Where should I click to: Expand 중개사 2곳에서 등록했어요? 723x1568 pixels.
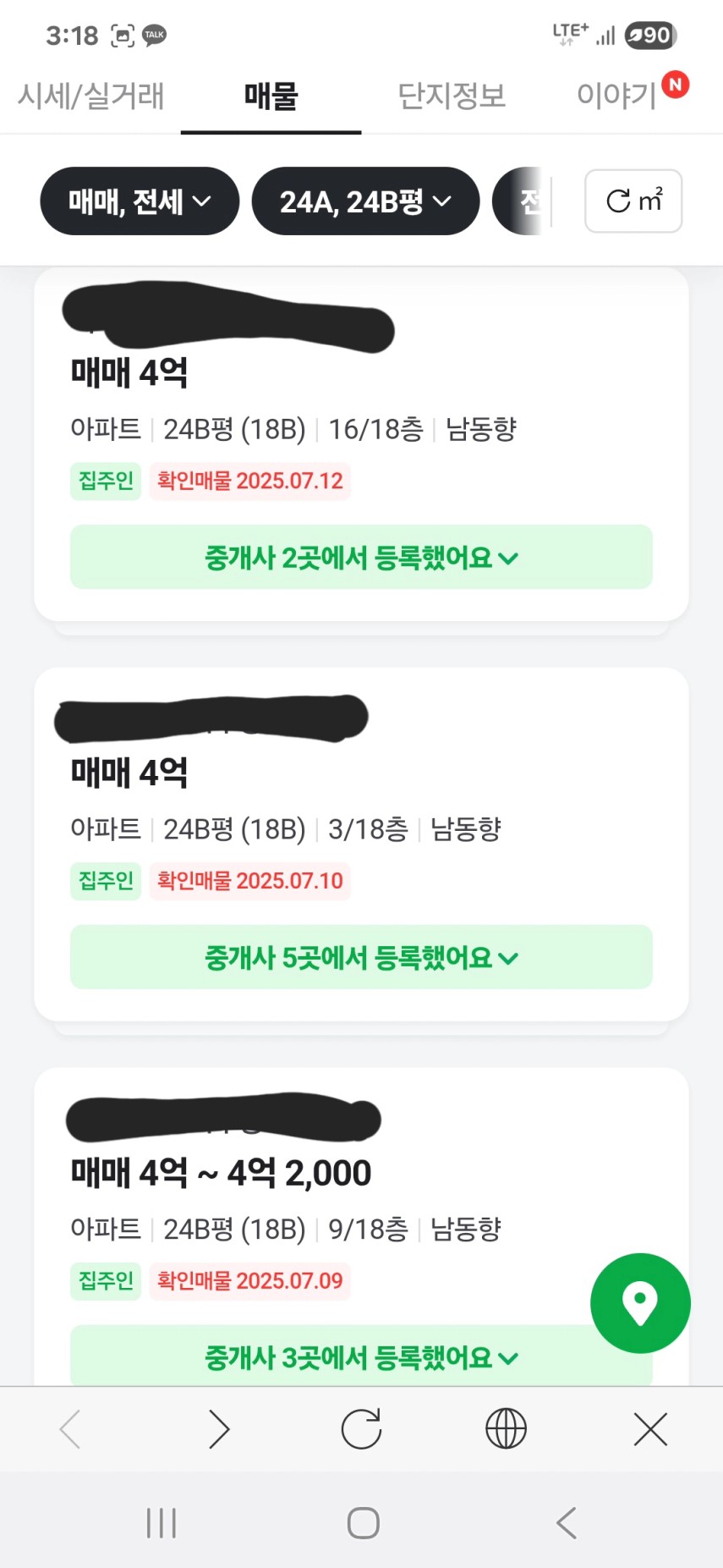[x=361, y=557]
